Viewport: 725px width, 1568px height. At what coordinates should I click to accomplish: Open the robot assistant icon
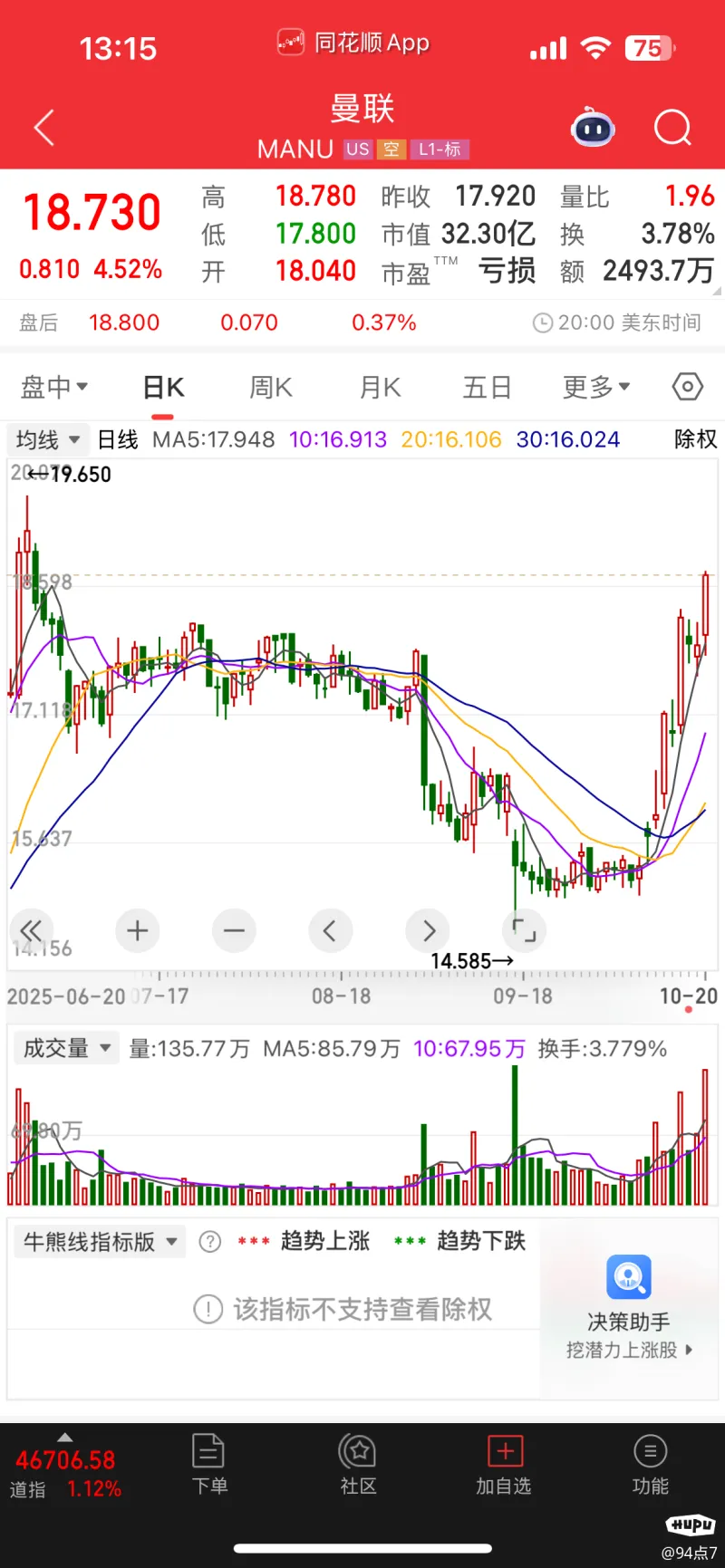593,128
